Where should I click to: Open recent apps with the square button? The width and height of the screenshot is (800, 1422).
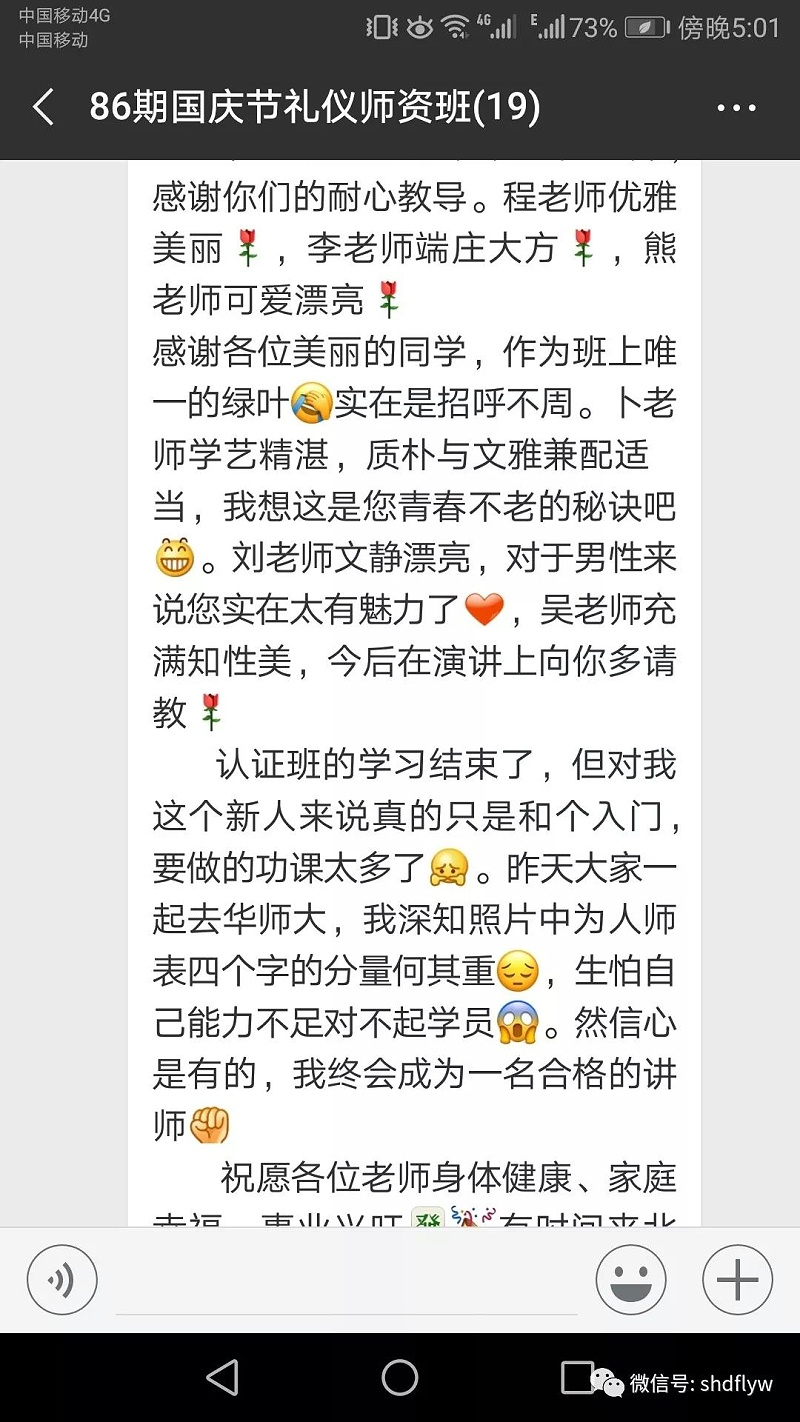click(x=576, y=1376)
